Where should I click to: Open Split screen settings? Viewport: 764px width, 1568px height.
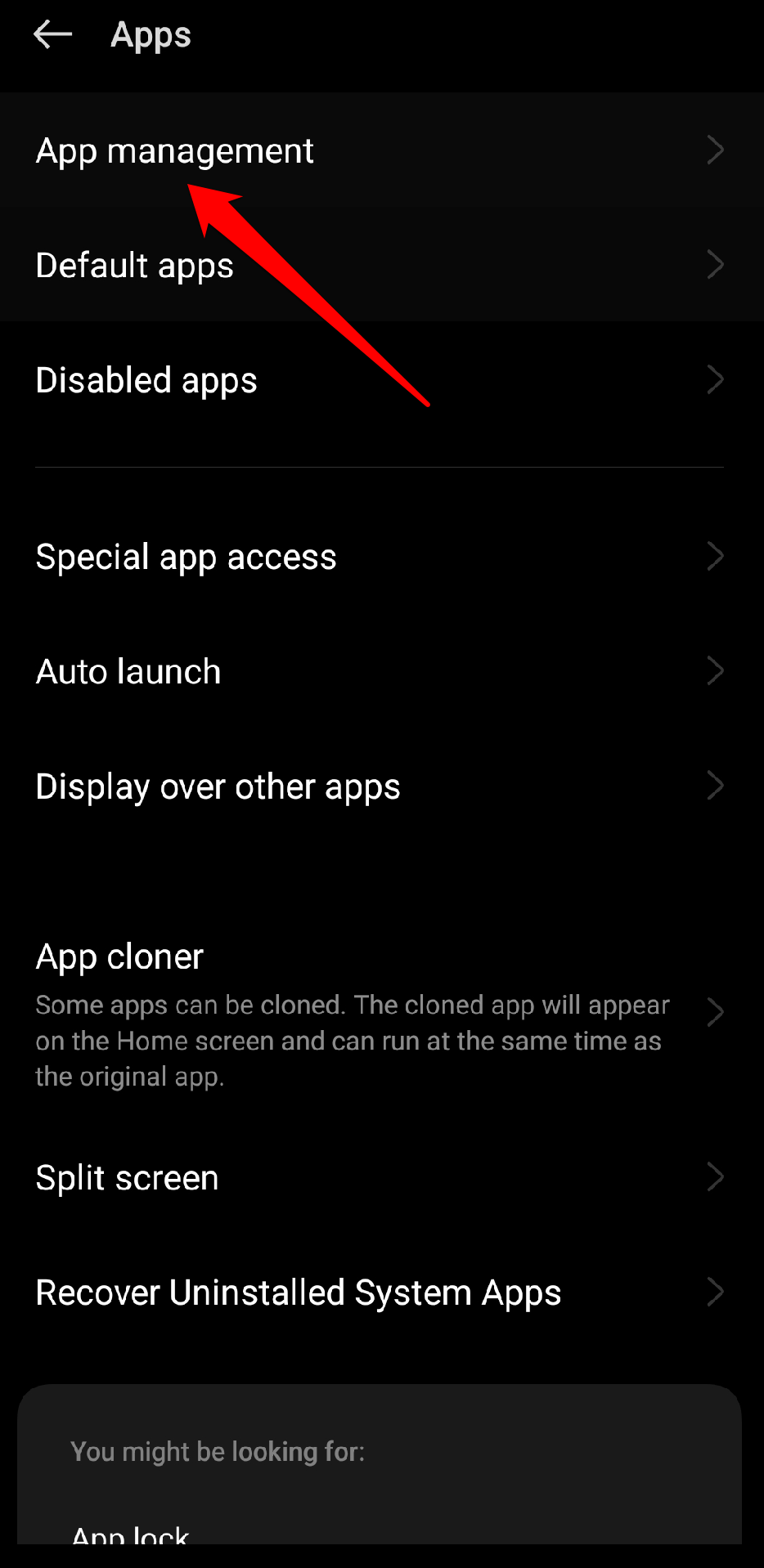click(127, 1177)
